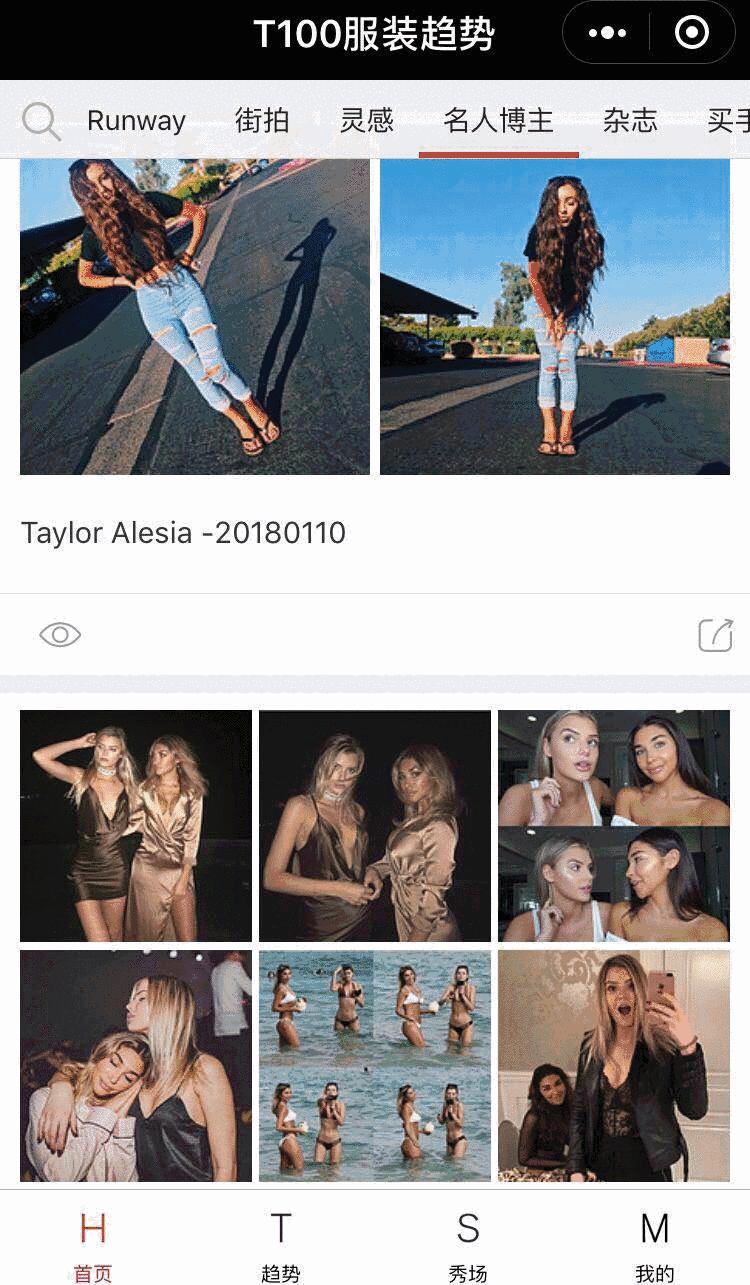Select the 街拍 tab
Screen dimensions: 750x1285
click(262, 121)
